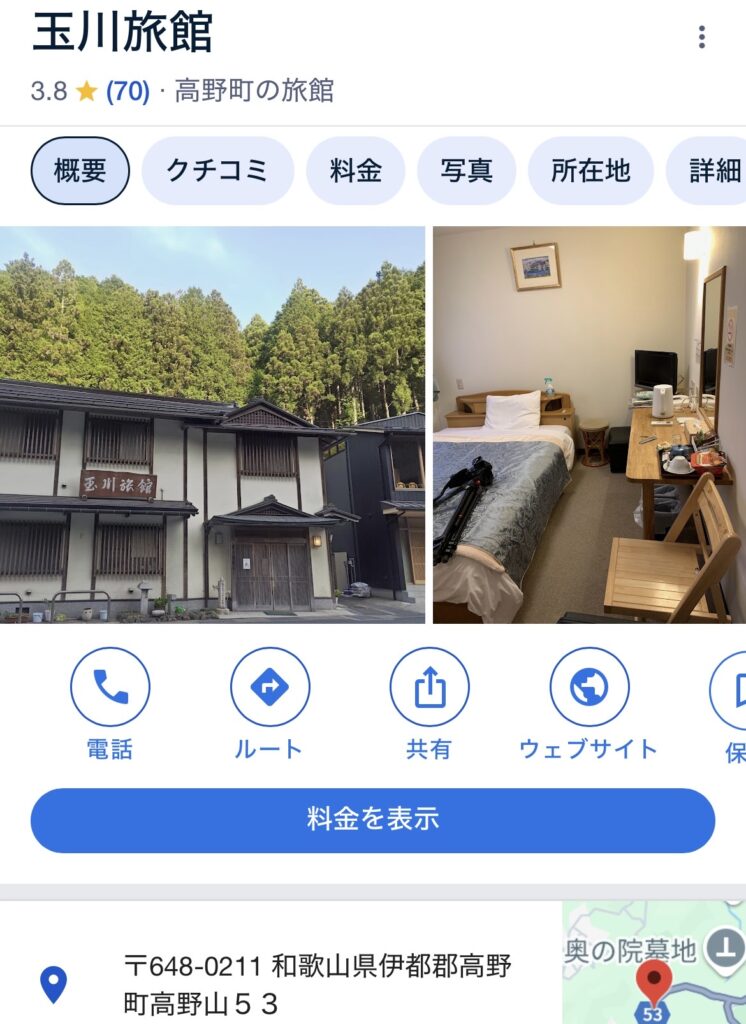Image resolution: width=746 pixels, height=1024 pixels.
Task: Open the 70 reviews link
Action: [x=128, y=92]
